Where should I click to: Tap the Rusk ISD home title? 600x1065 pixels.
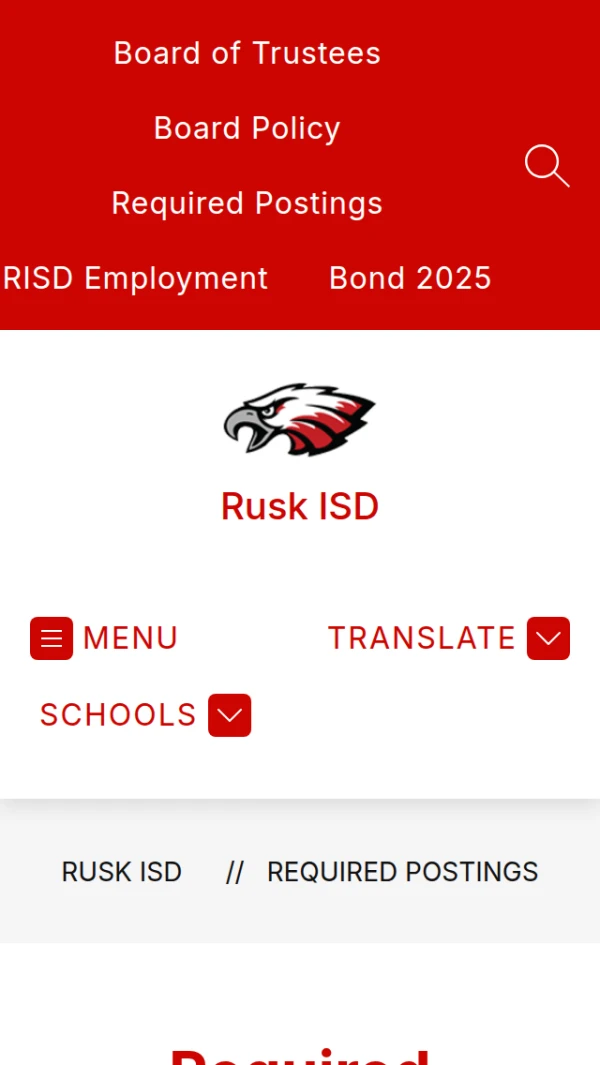click(x=300, y=506)
